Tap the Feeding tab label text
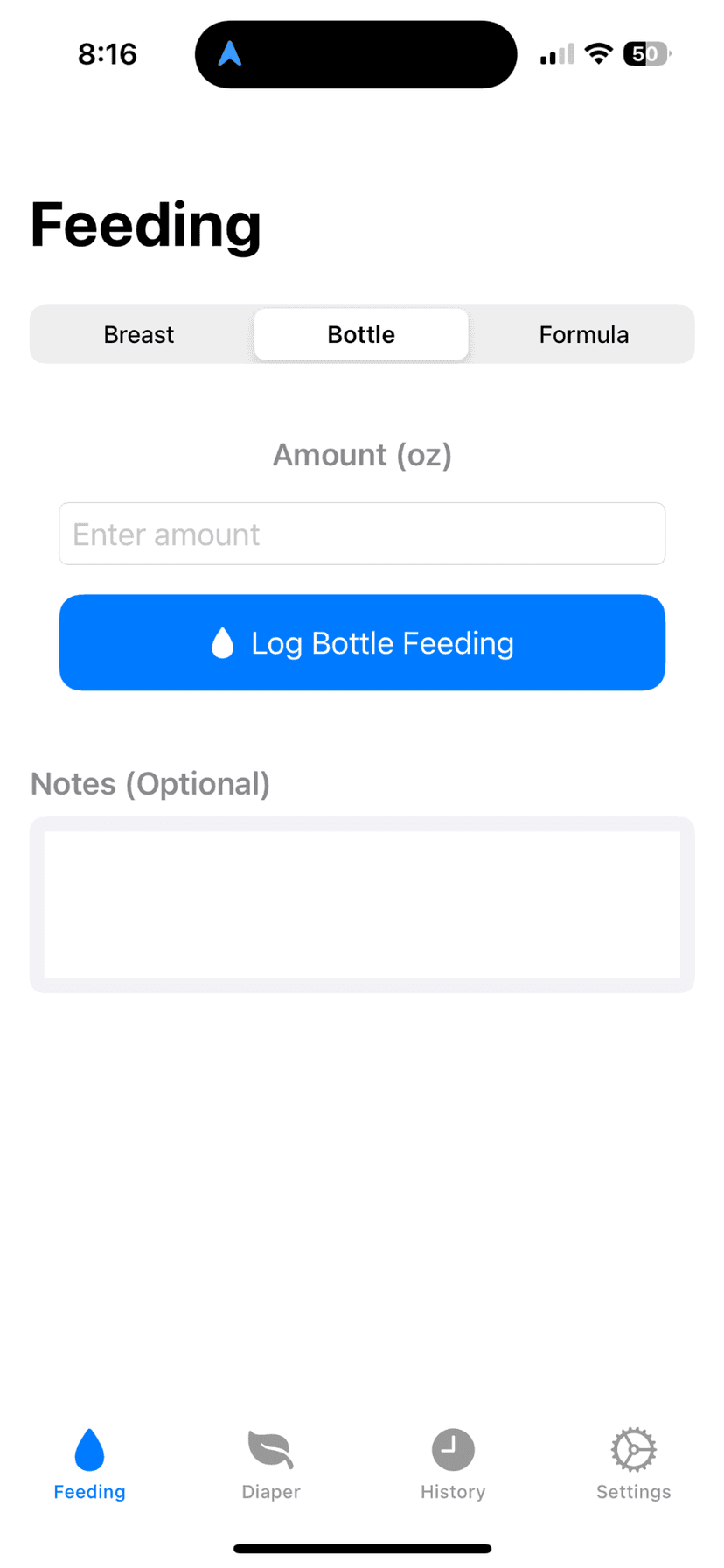Viewport: 724px width, 1568px height. coord(88,1492)
